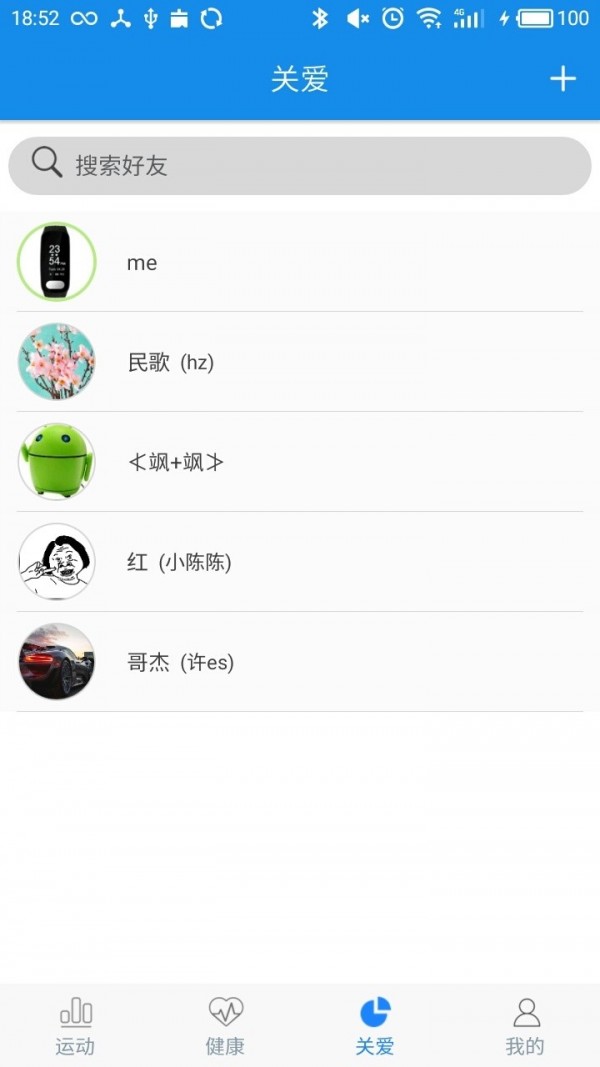Open the 我的 profile tab
Viewport: 600px width, 1067px height.
(525, 1026)
